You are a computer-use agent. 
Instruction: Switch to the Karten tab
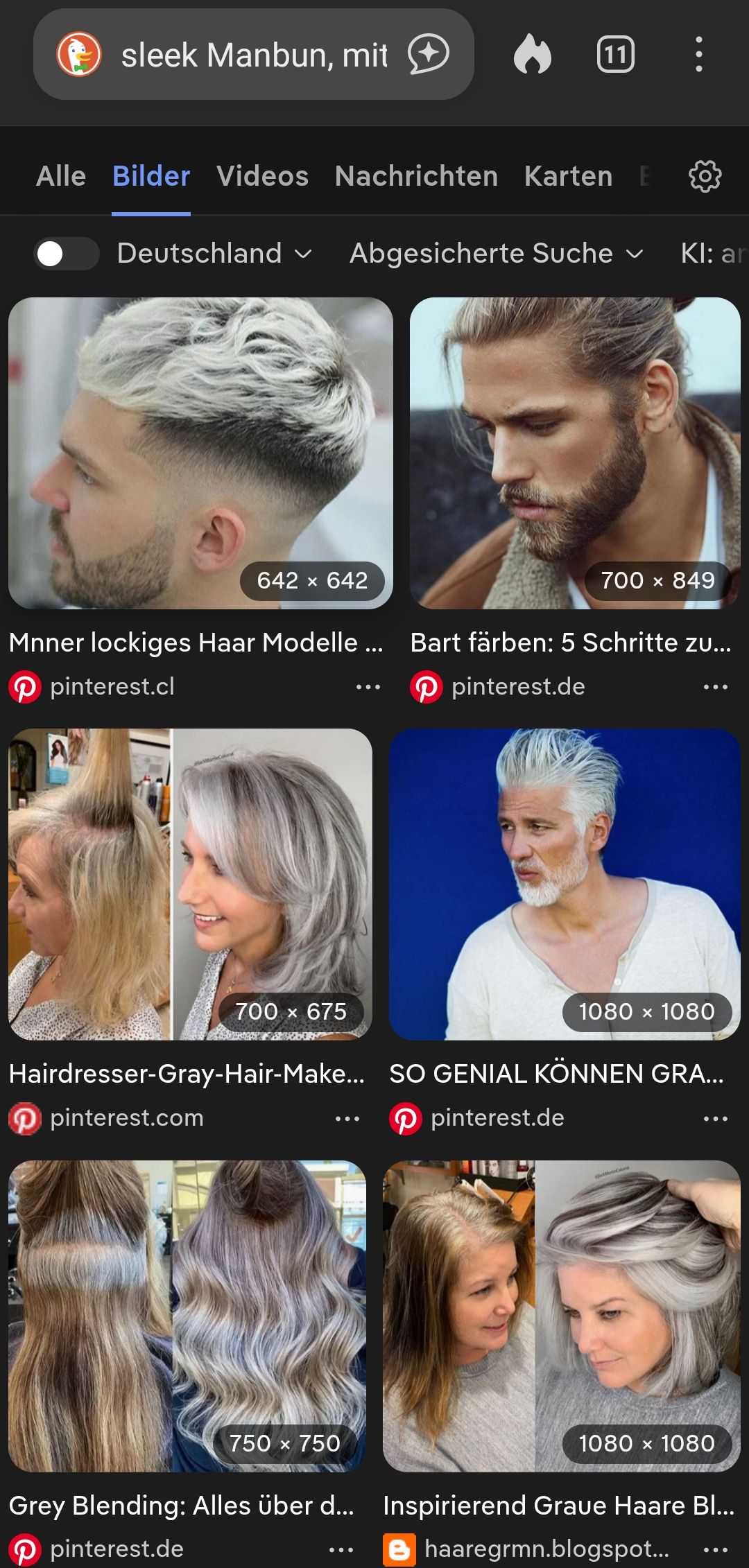click(568, 176)
